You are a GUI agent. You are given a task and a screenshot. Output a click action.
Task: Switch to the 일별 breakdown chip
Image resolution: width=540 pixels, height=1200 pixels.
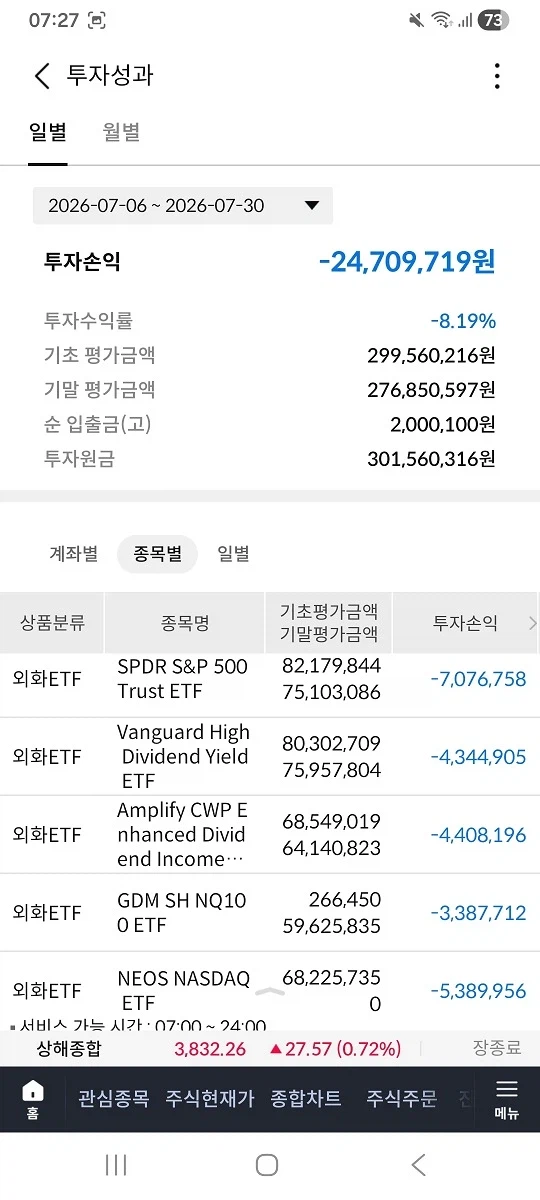[233, 553]
